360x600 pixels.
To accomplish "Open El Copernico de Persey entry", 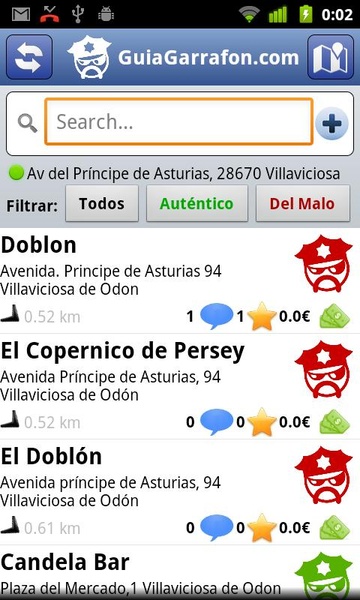I will (x=180, y=386).
